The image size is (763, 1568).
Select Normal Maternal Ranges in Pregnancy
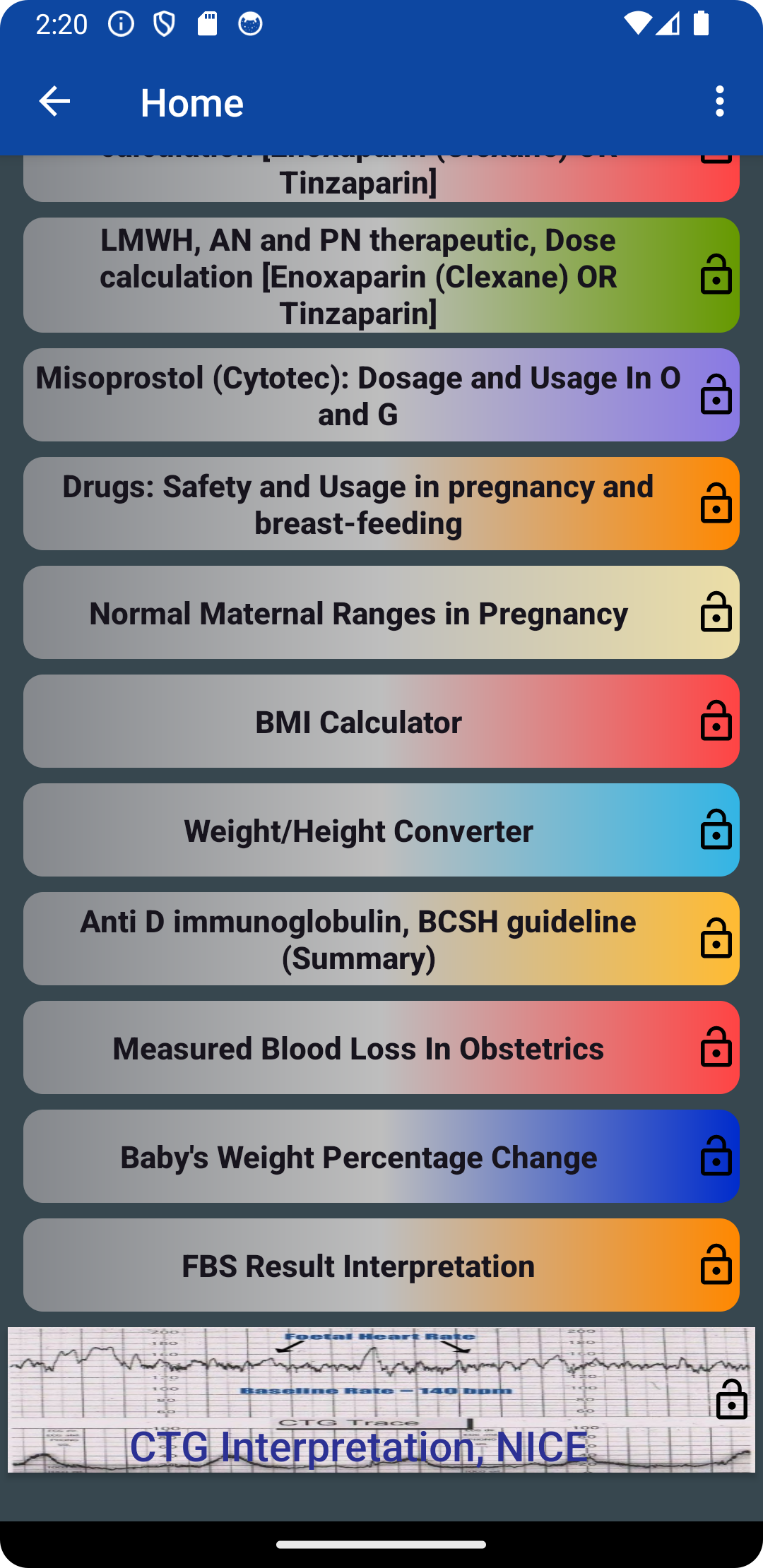pos(381,612)
